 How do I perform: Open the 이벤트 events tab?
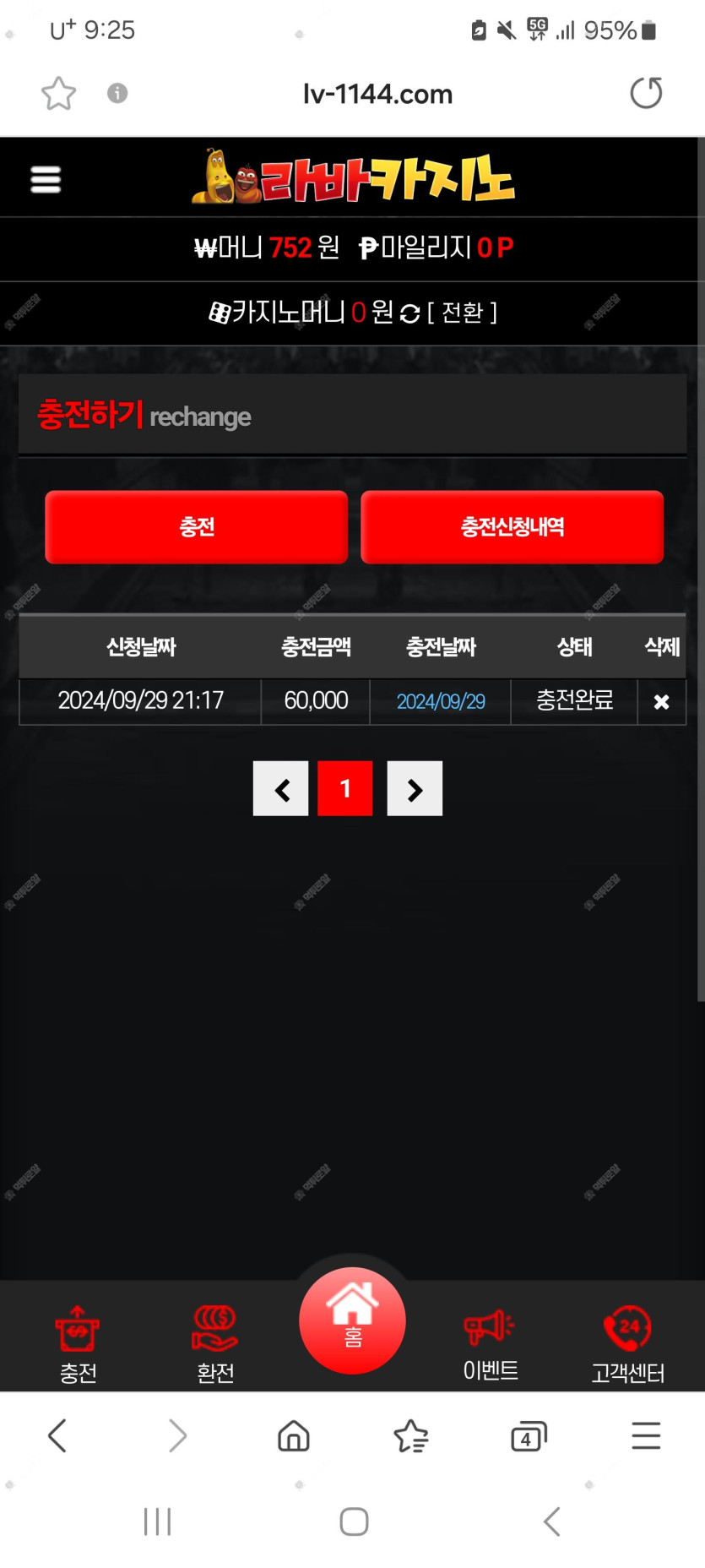[490, 1344]
